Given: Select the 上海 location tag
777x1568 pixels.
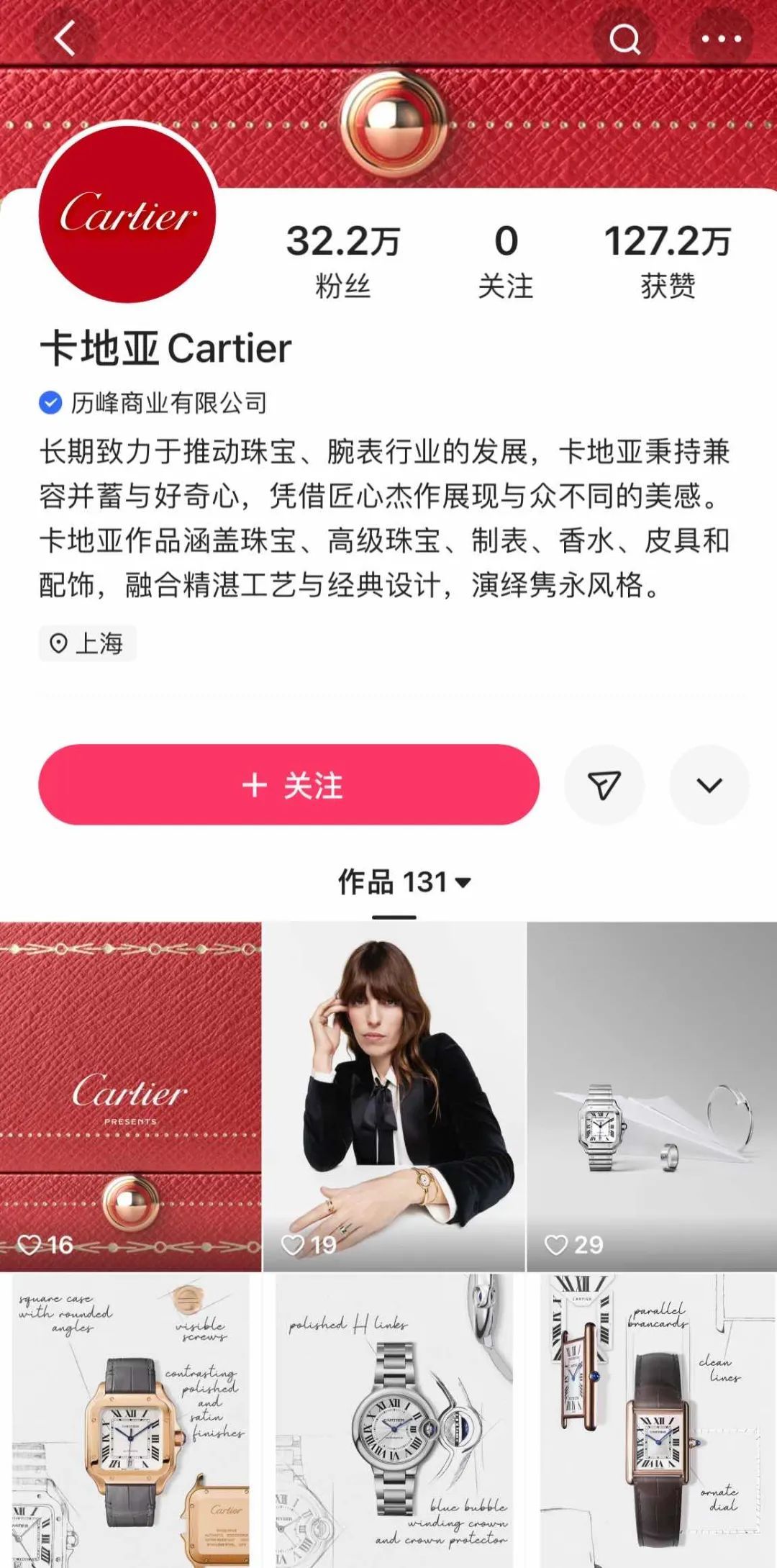Looking at the screenshot, I should pos(86,643).
